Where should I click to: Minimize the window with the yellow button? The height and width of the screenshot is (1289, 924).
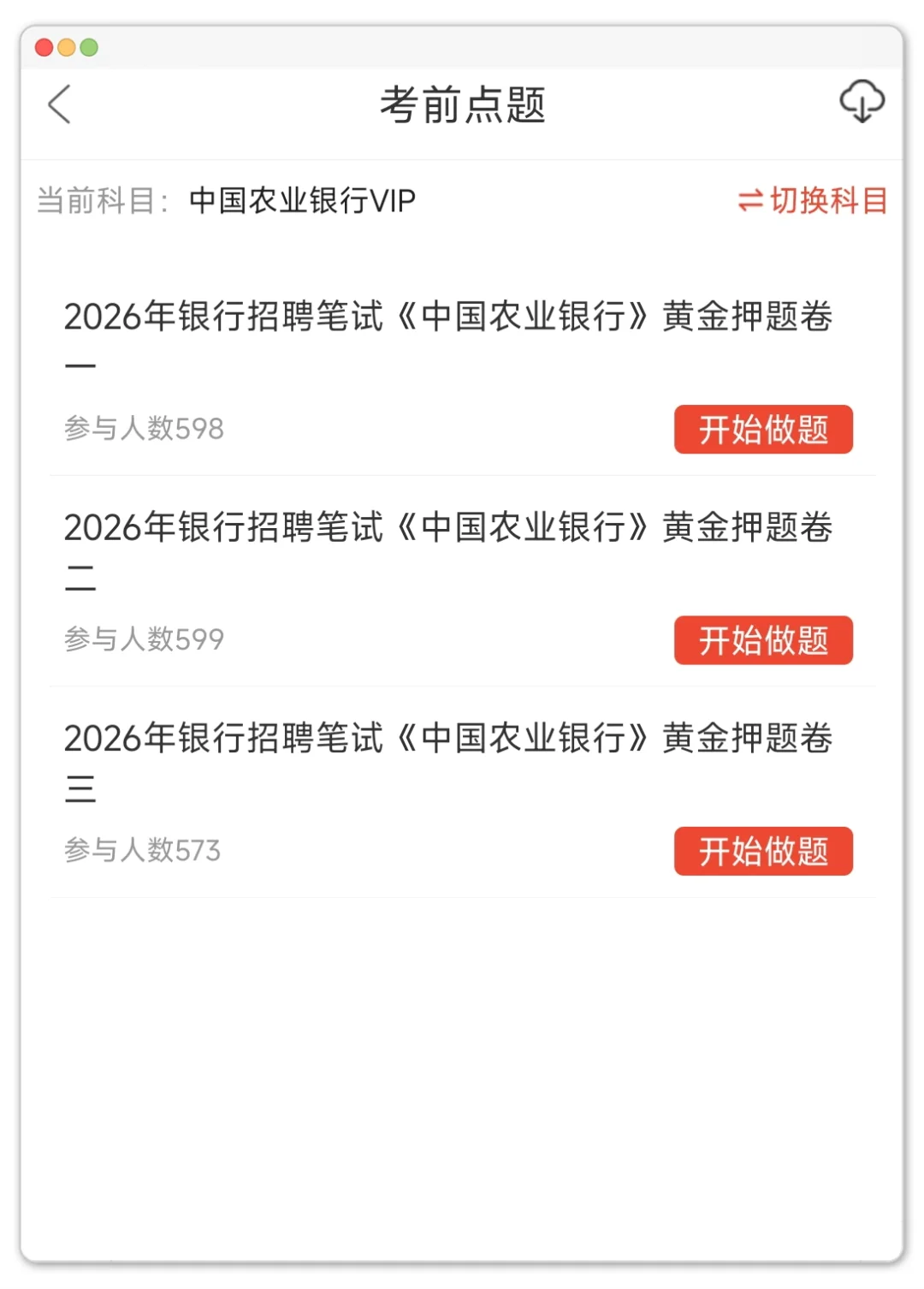click(x=67, y=48)
